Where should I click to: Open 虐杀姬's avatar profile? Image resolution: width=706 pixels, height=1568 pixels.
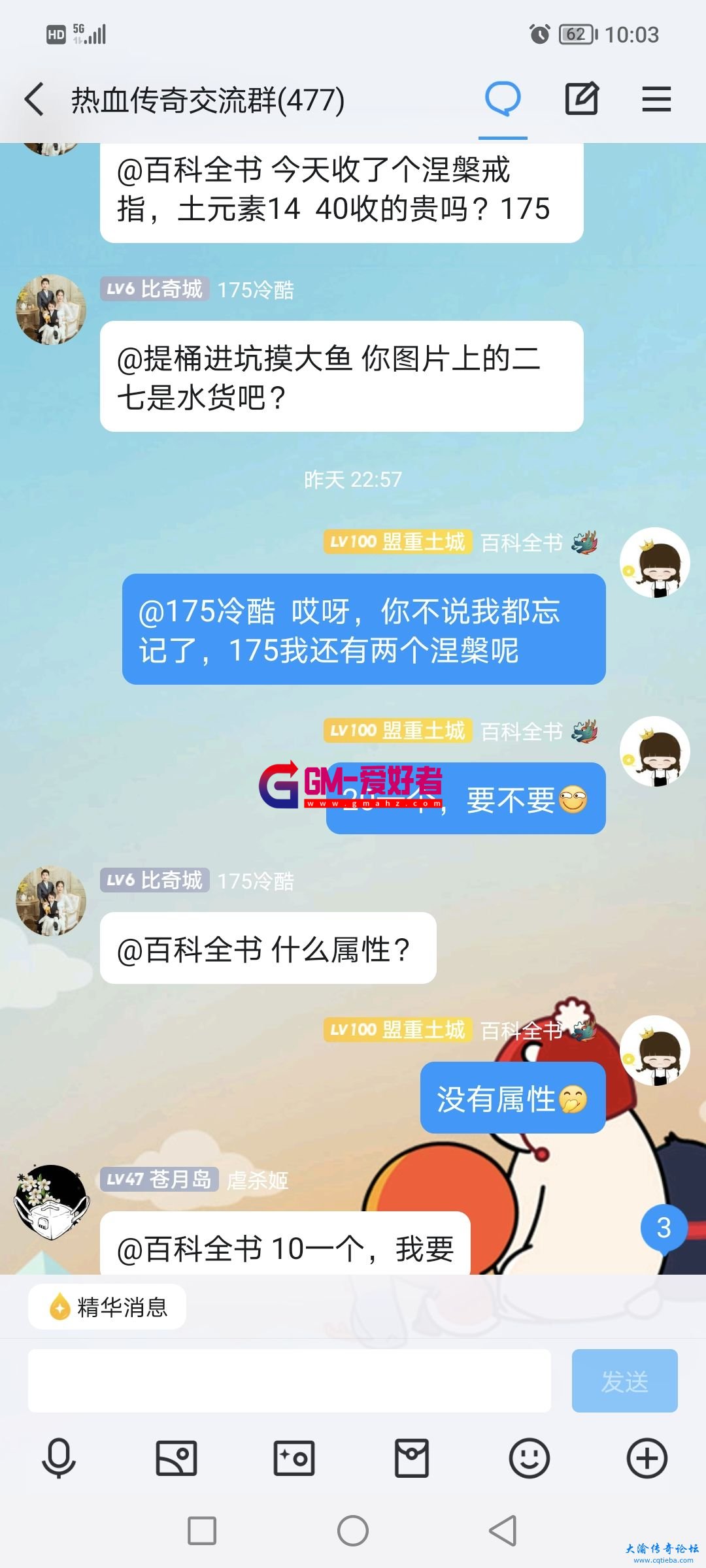click(52, 1202)
